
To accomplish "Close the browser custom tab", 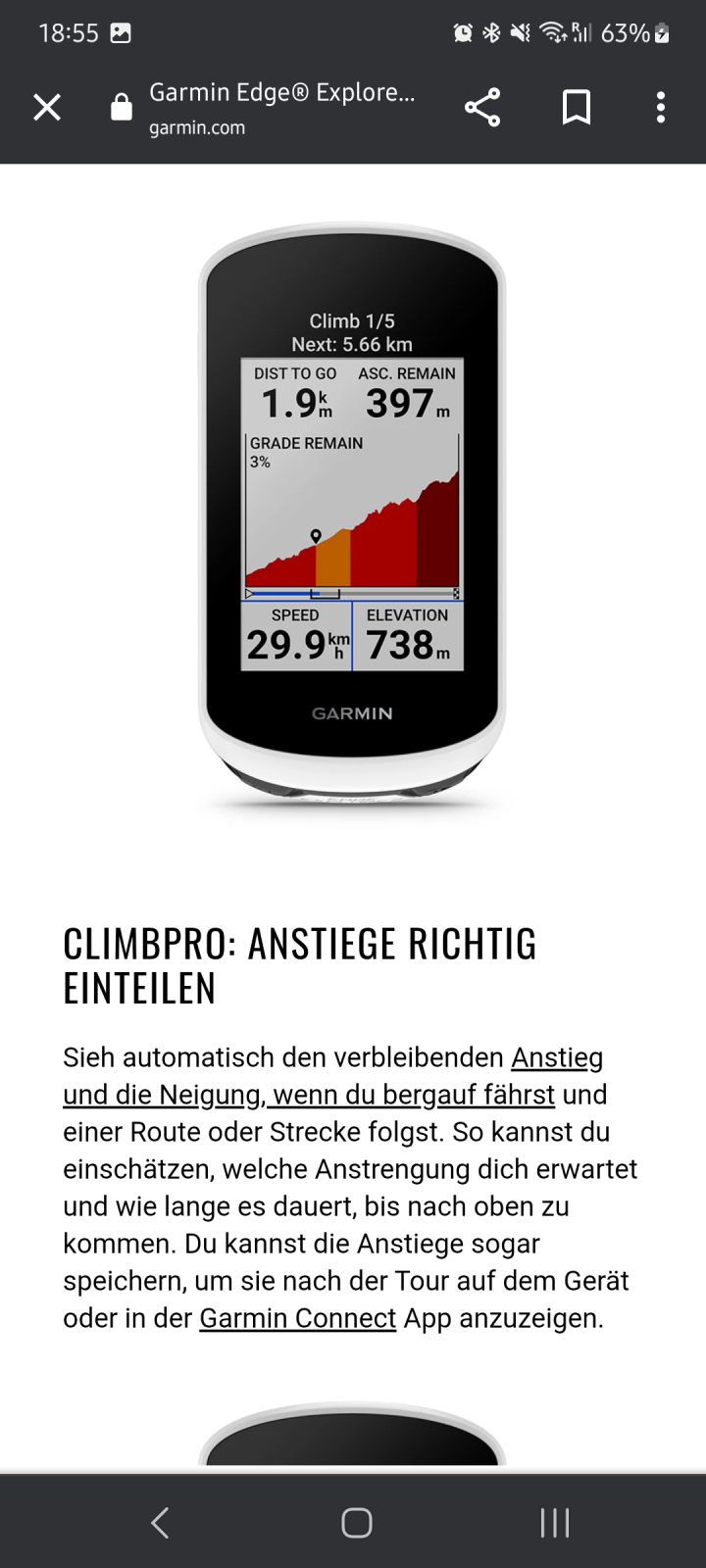I will point(47,107).
